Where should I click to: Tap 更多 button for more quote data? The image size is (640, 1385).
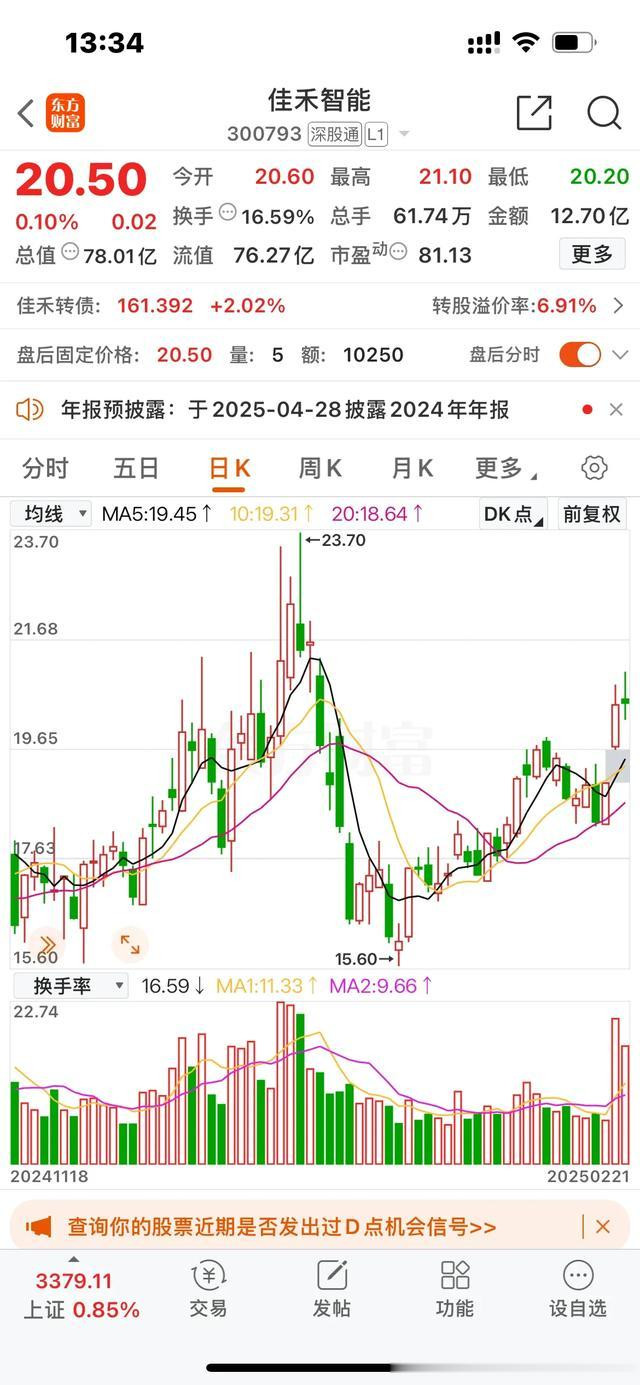click(592, 254)
